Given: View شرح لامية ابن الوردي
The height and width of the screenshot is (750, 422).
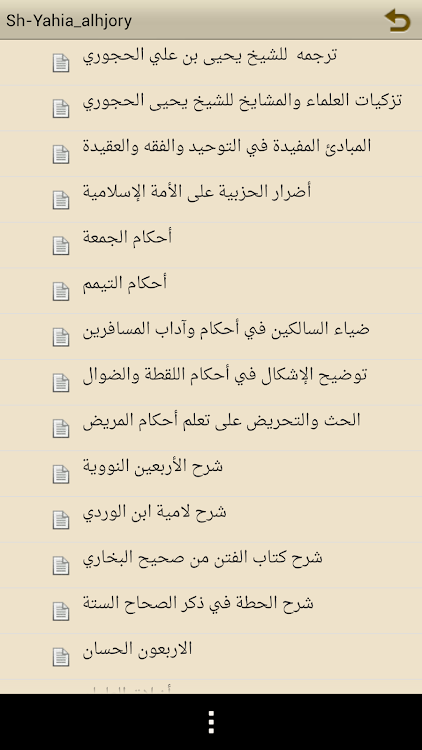Looking at the screenshot, I should click(211, 519).
